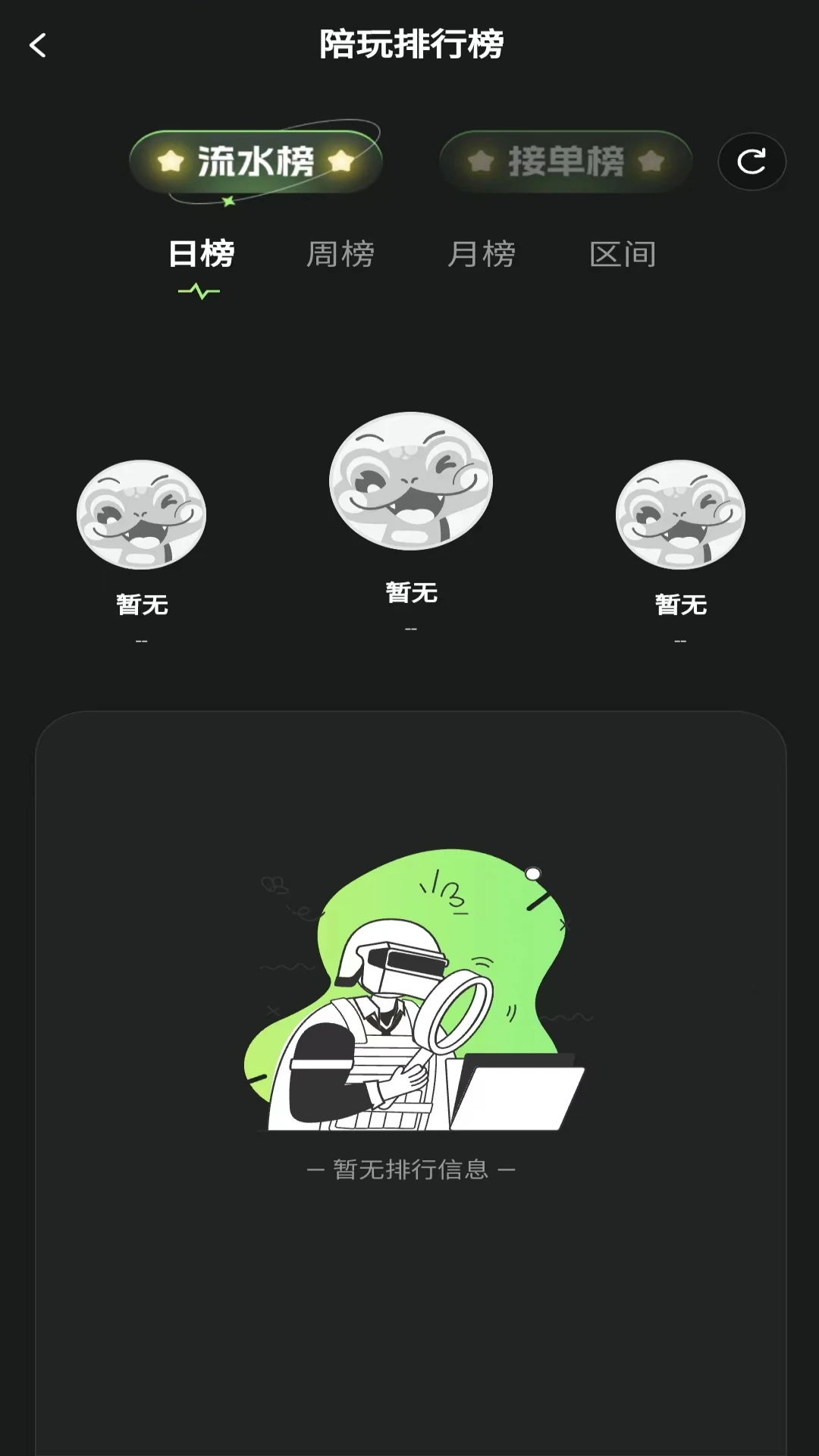Open the third-place snake avatar on the right
The width and height of the screenshot is (819, 1456).
[x=681, y=514]
